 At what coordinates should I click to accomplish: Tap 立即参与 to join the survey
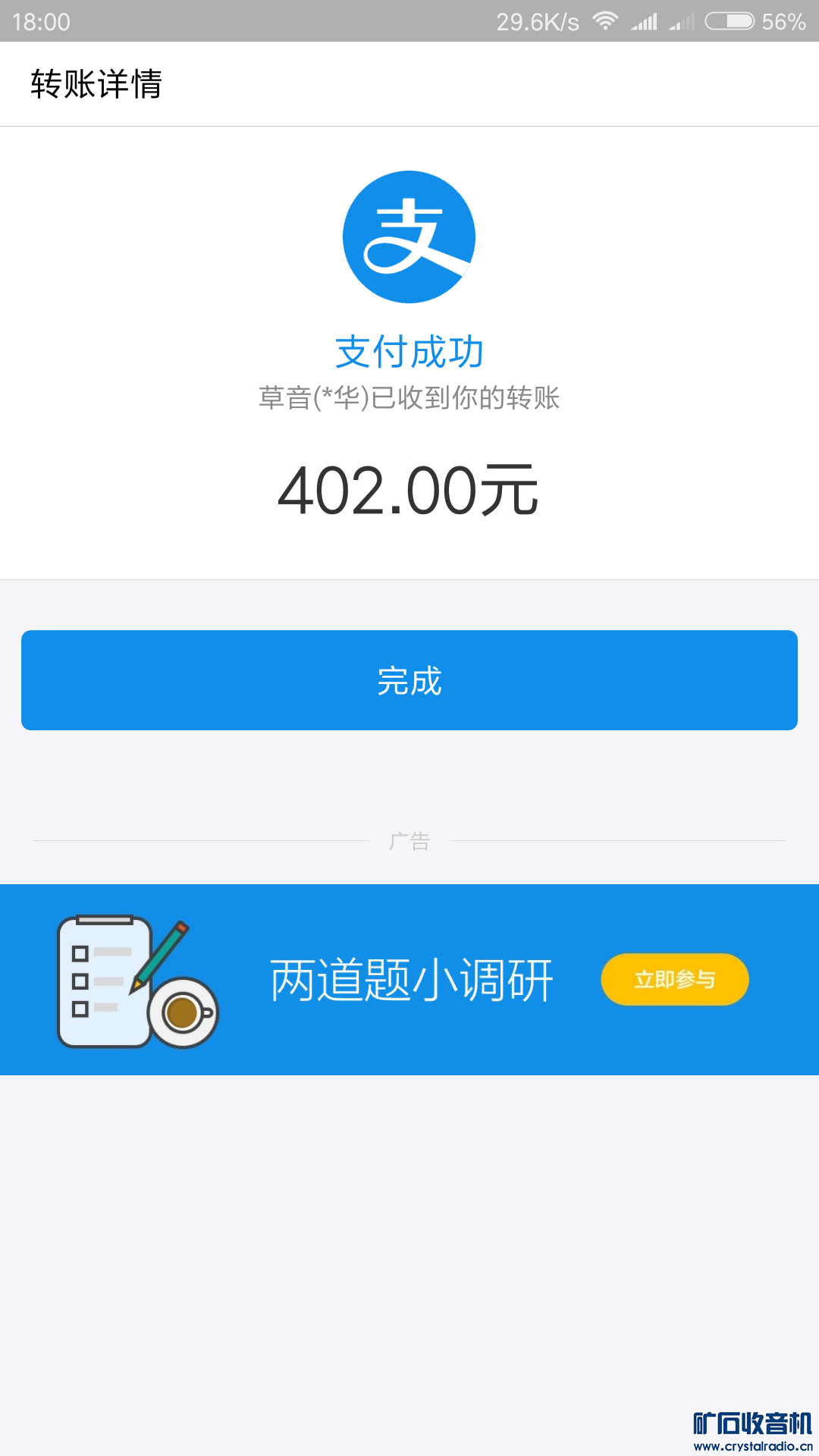(x=674, y=979)
